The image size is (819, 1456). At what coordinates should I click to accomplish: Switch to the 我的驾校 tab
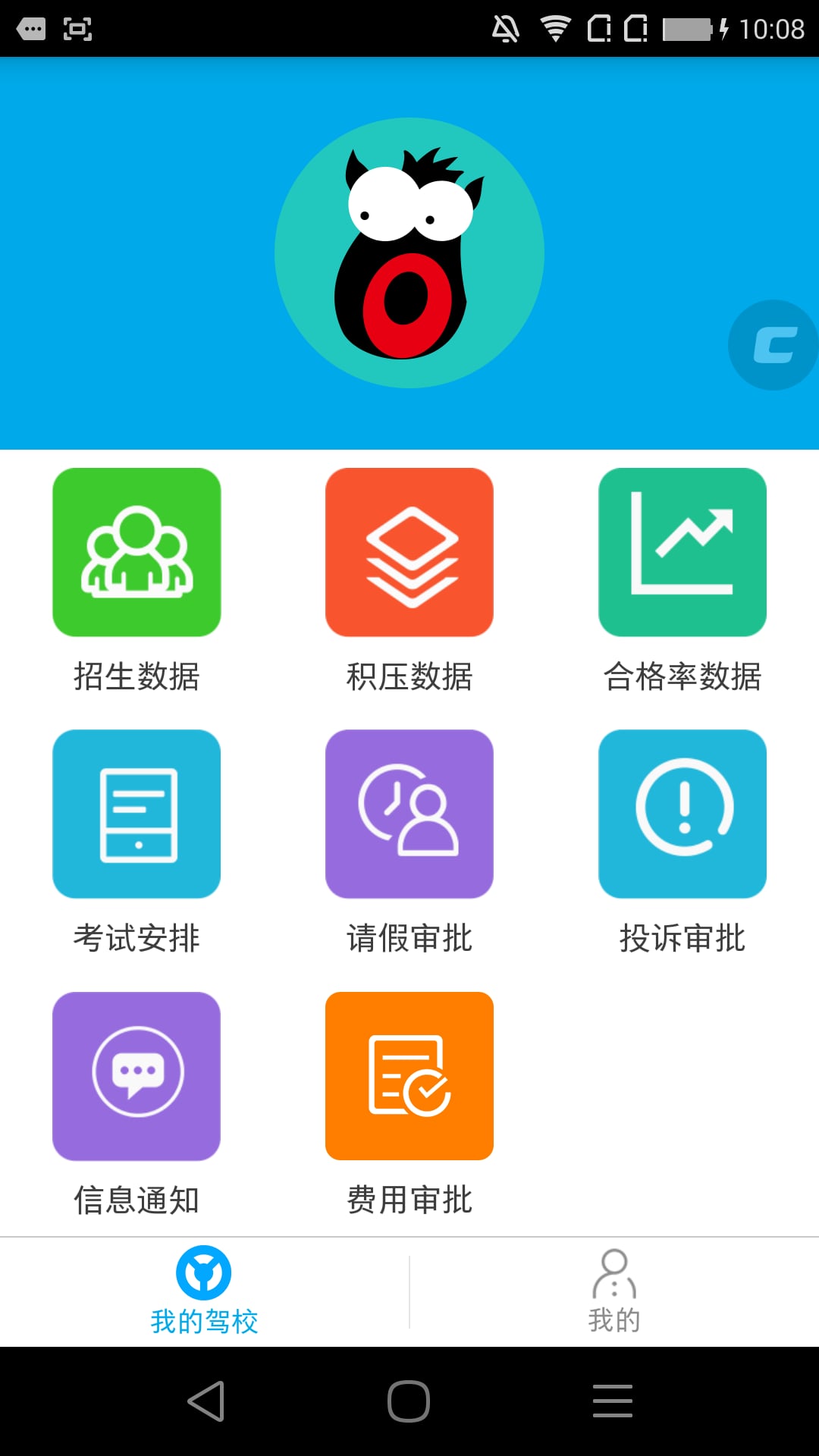point(204,1318)
